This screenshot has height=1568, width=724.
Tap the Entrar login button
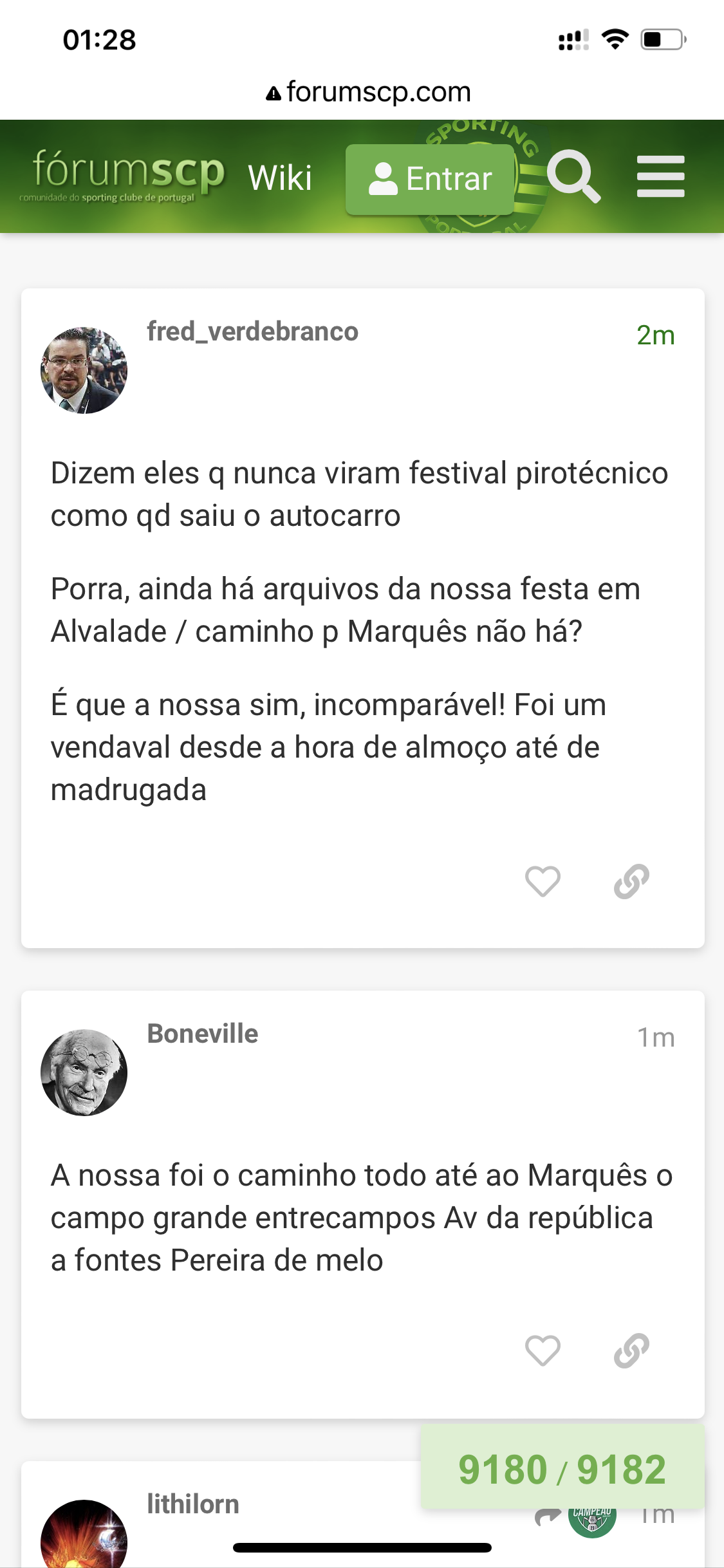point(430,179)
